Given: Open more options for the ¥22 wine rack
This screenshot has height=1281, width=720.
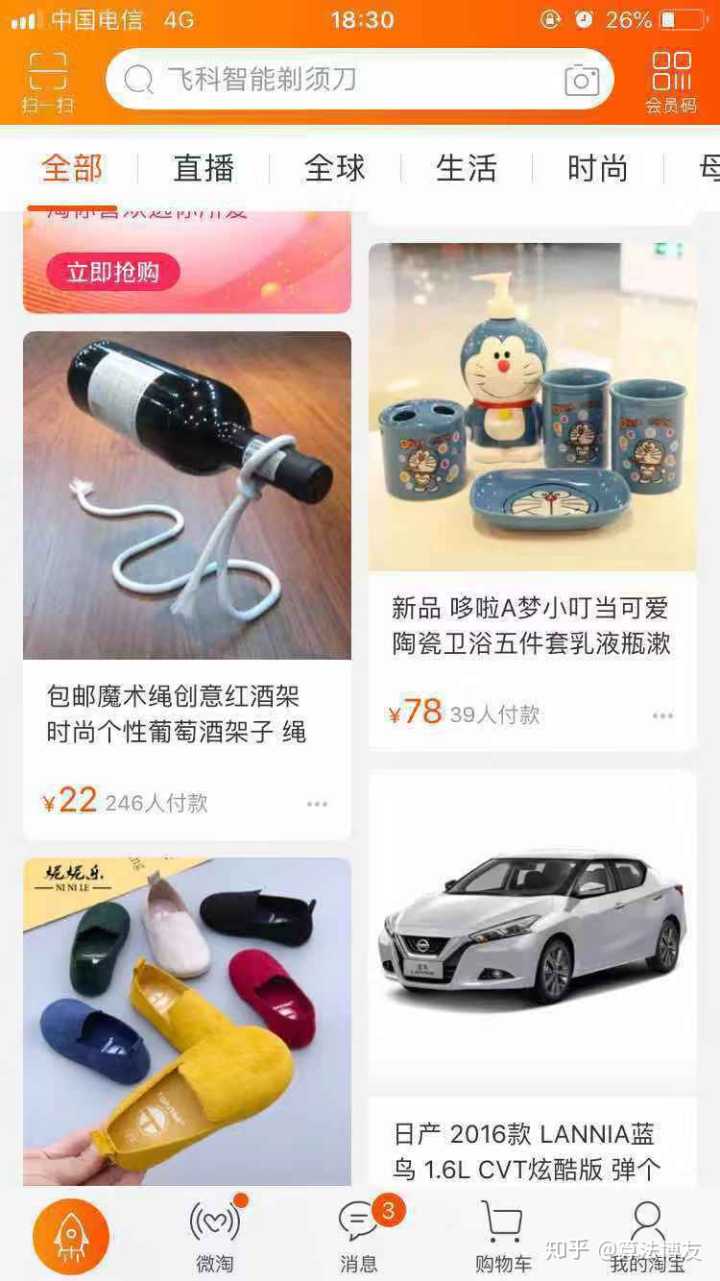Looking at the screenshot, I should (x=317, y=804).
